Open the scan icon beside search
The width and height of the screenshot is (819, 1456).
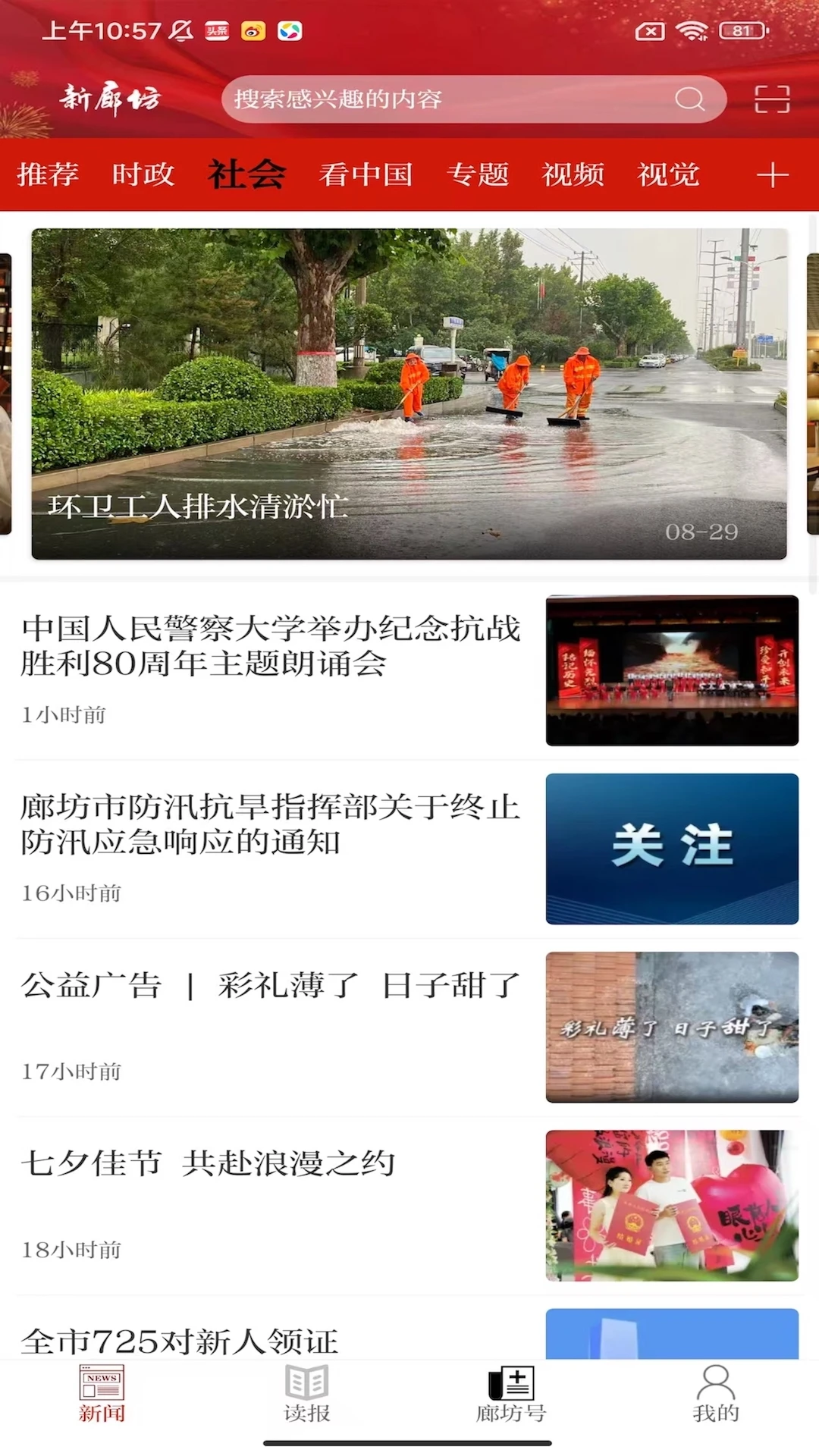tap(772, 99)
